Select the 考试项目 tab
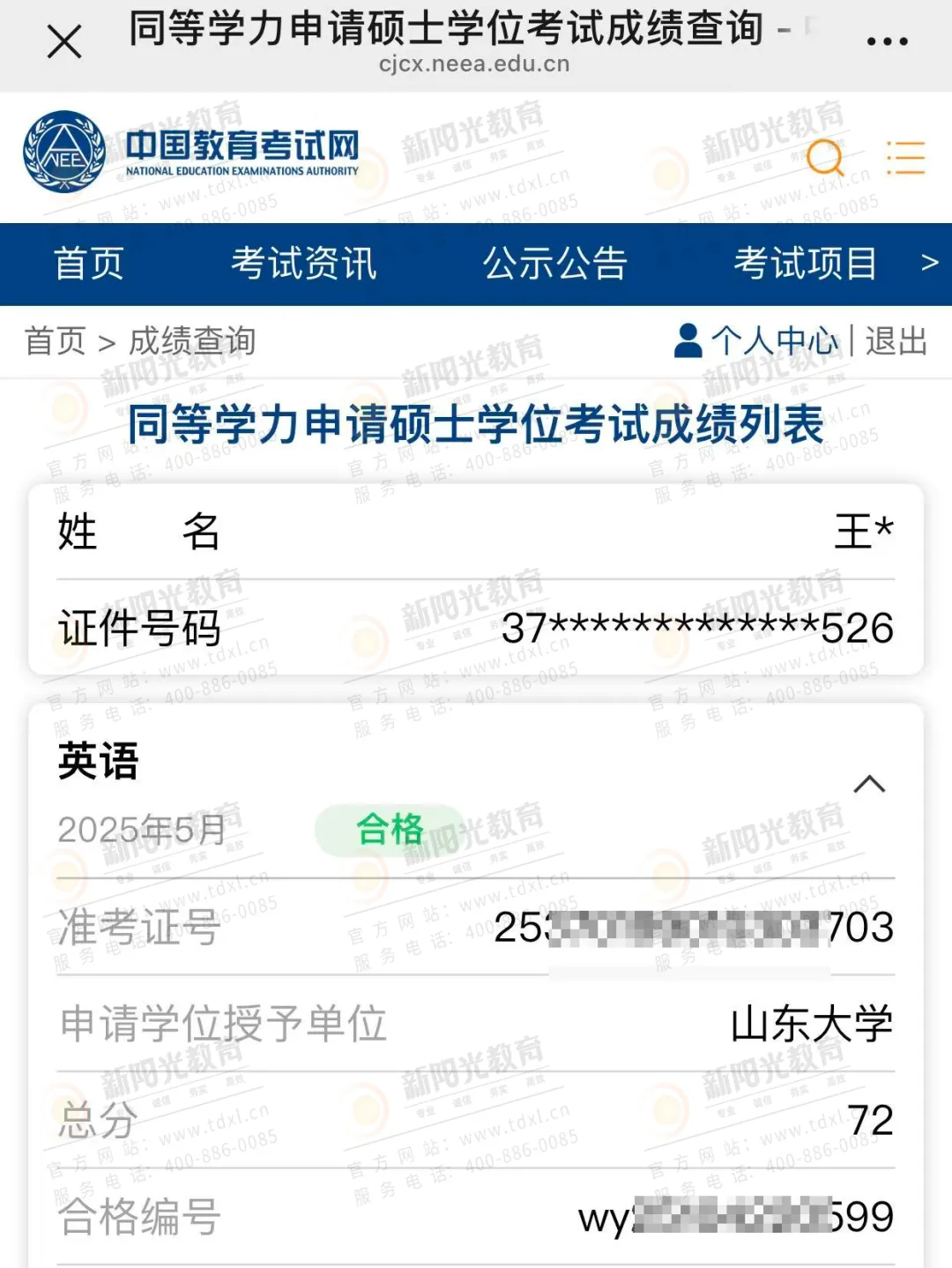The height and width of the screenshot is (1268, 952). [x=805, y=264]
